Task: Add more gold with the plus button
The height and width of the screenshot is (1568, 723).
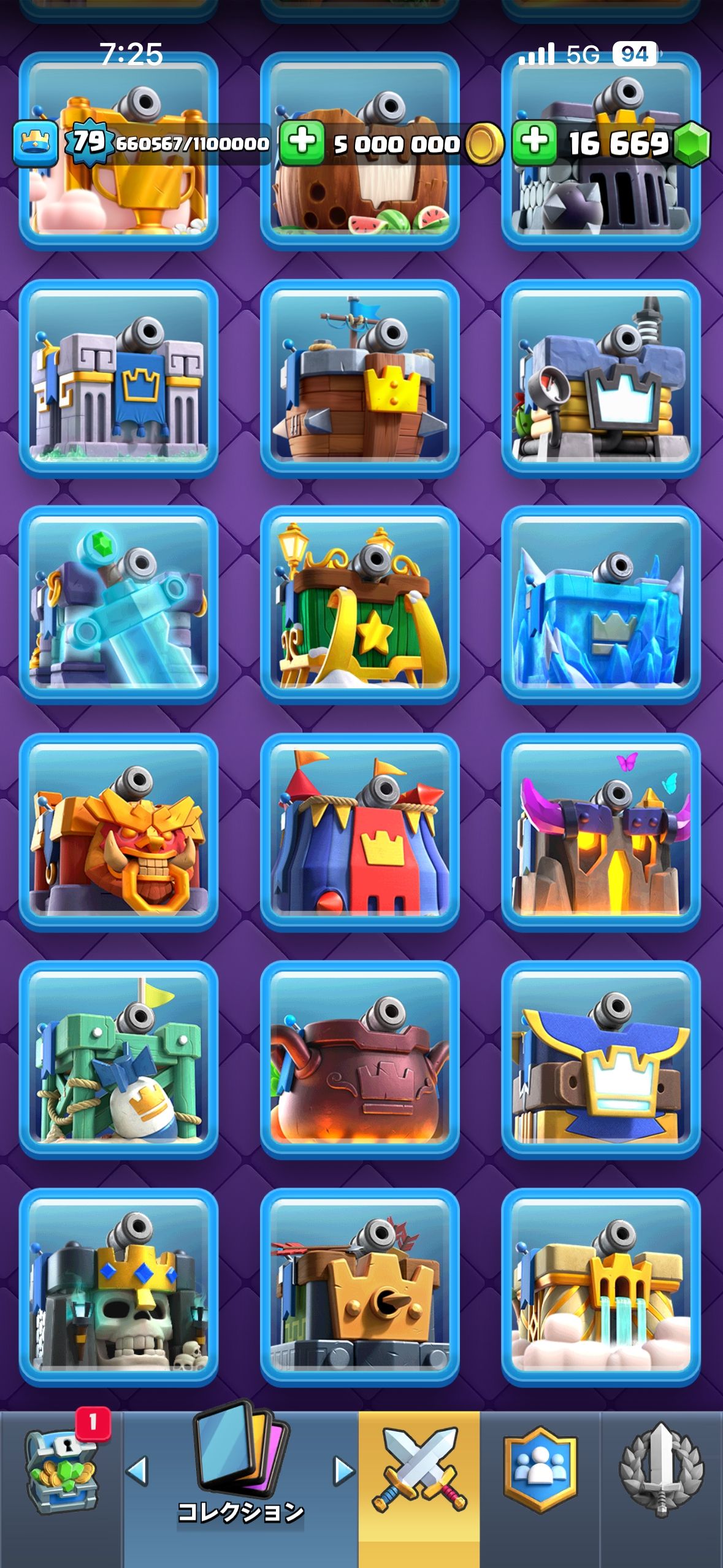Action: [302, 143]
